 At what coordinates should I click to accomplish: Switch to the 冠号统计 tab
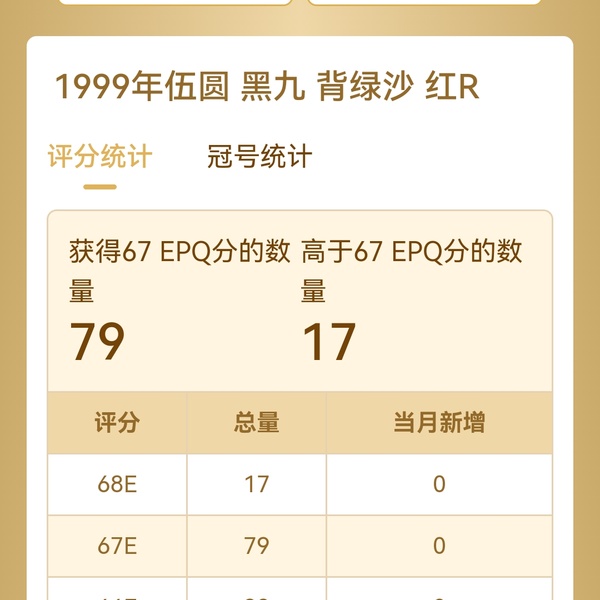tap(260, 157)
